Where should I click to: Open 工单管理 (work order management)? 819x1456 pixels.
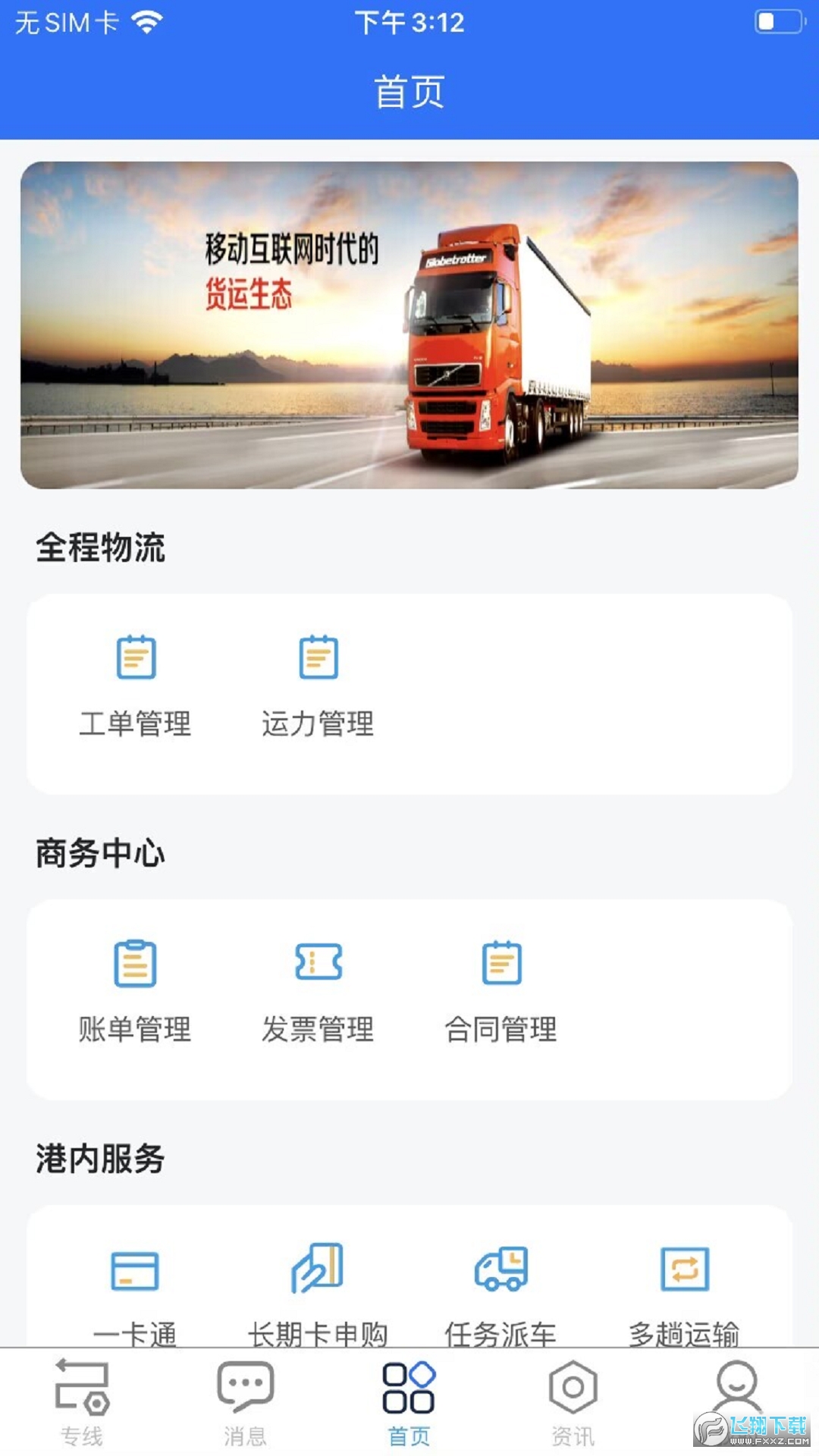coord(136,682)
